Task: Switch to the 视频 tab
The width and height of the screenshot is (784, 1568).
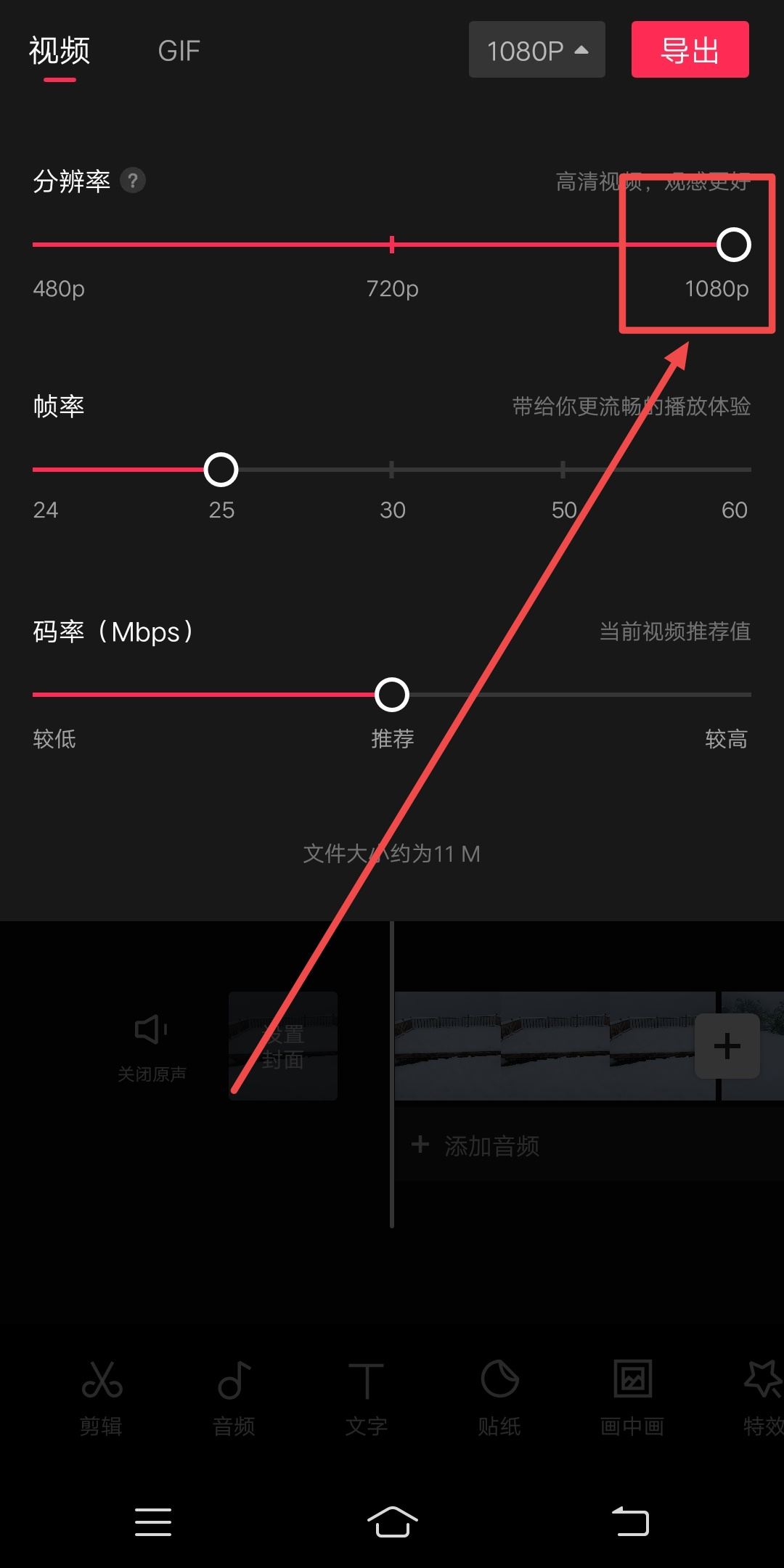Action: point(59,51)
